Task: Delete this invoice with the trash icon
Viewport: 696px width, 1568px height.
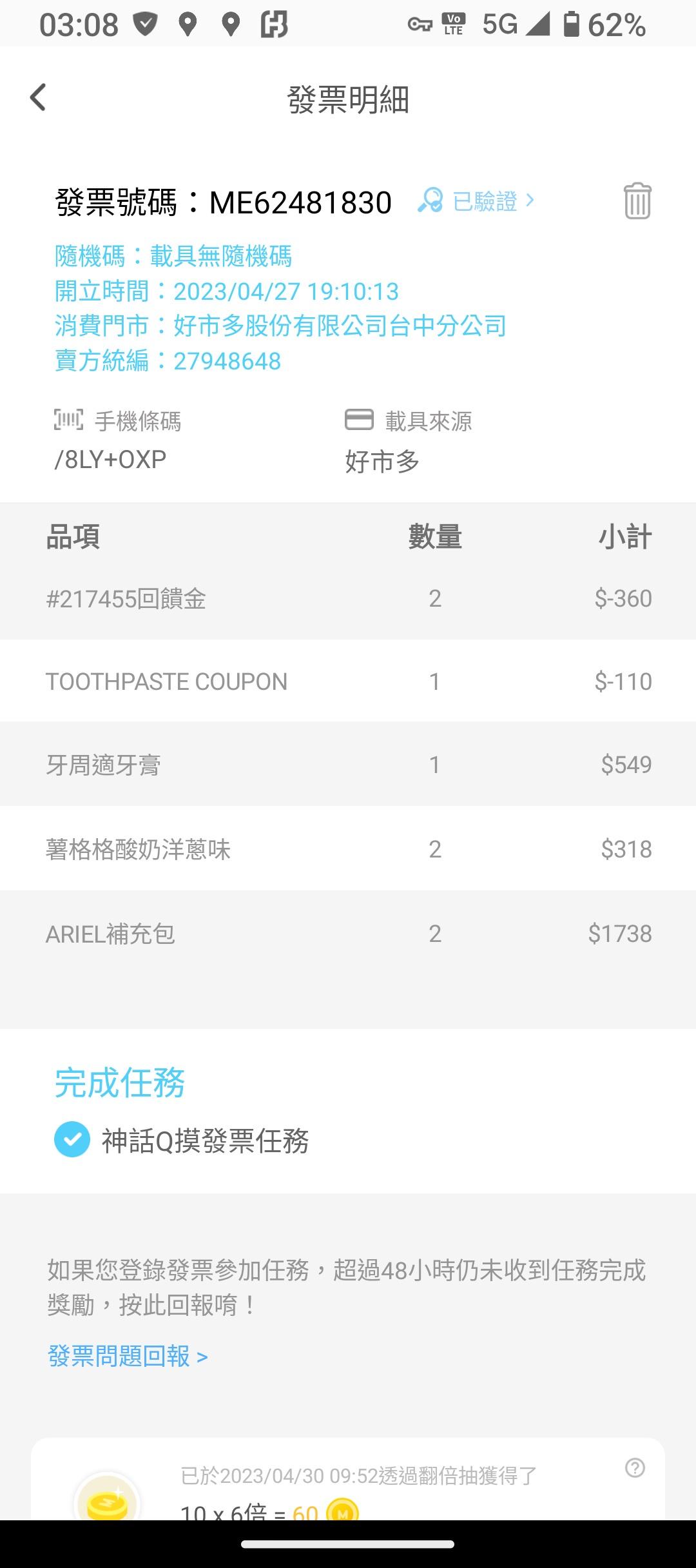Action: (x=637, y=201)
